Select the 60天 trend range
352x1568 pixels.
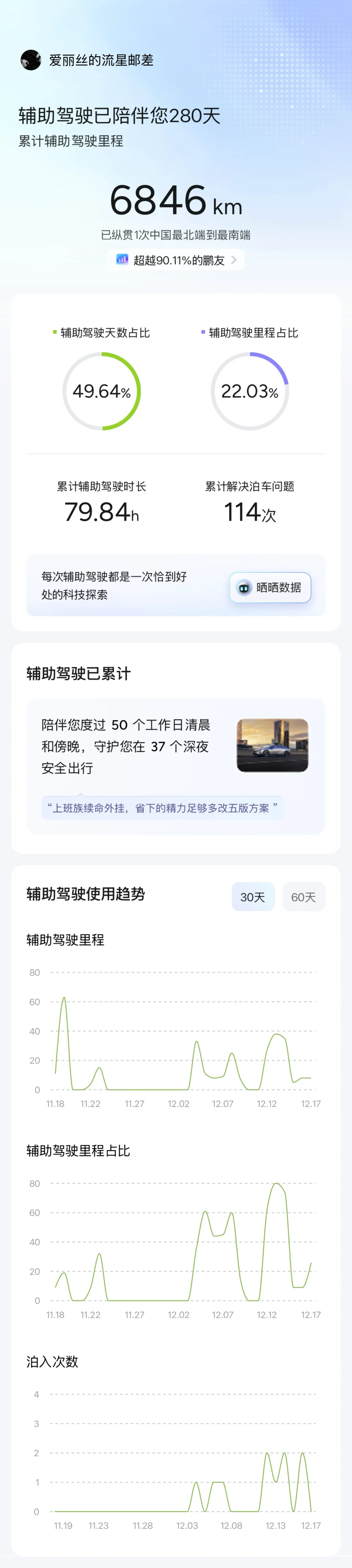(303, 897)
